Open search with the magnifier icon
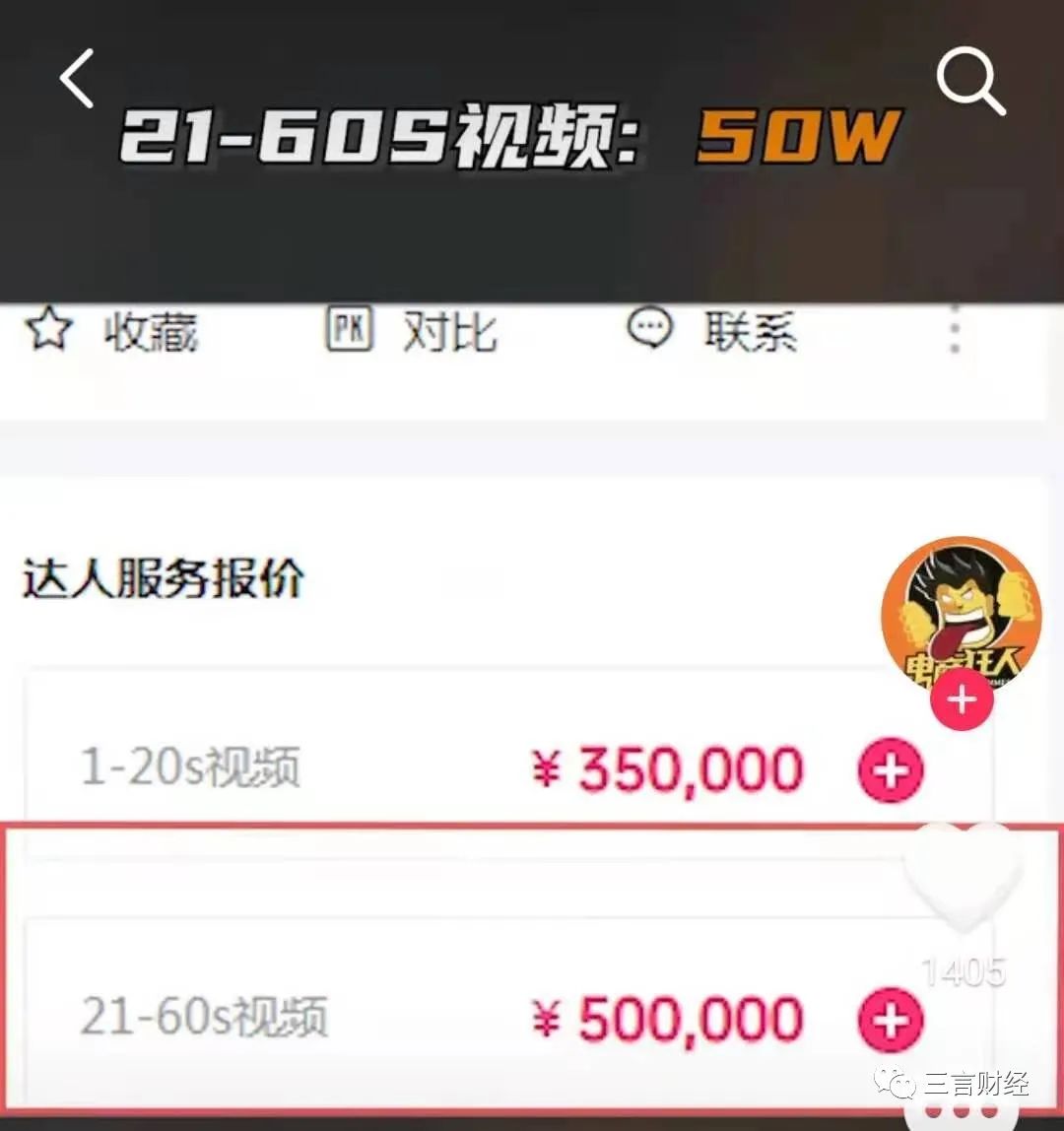This screenshot has width=1064, height=1131. [x=969, y=81]
